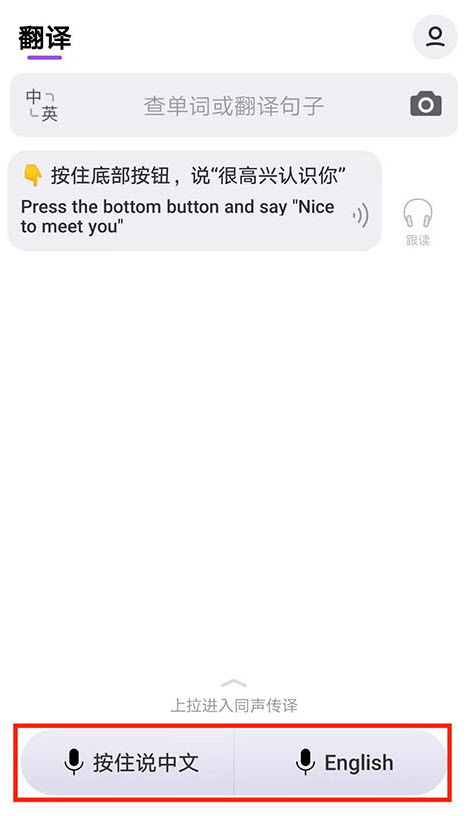Tap the English microphone button
The height and width of the screenshot is (816, 470).
[341, 762]
